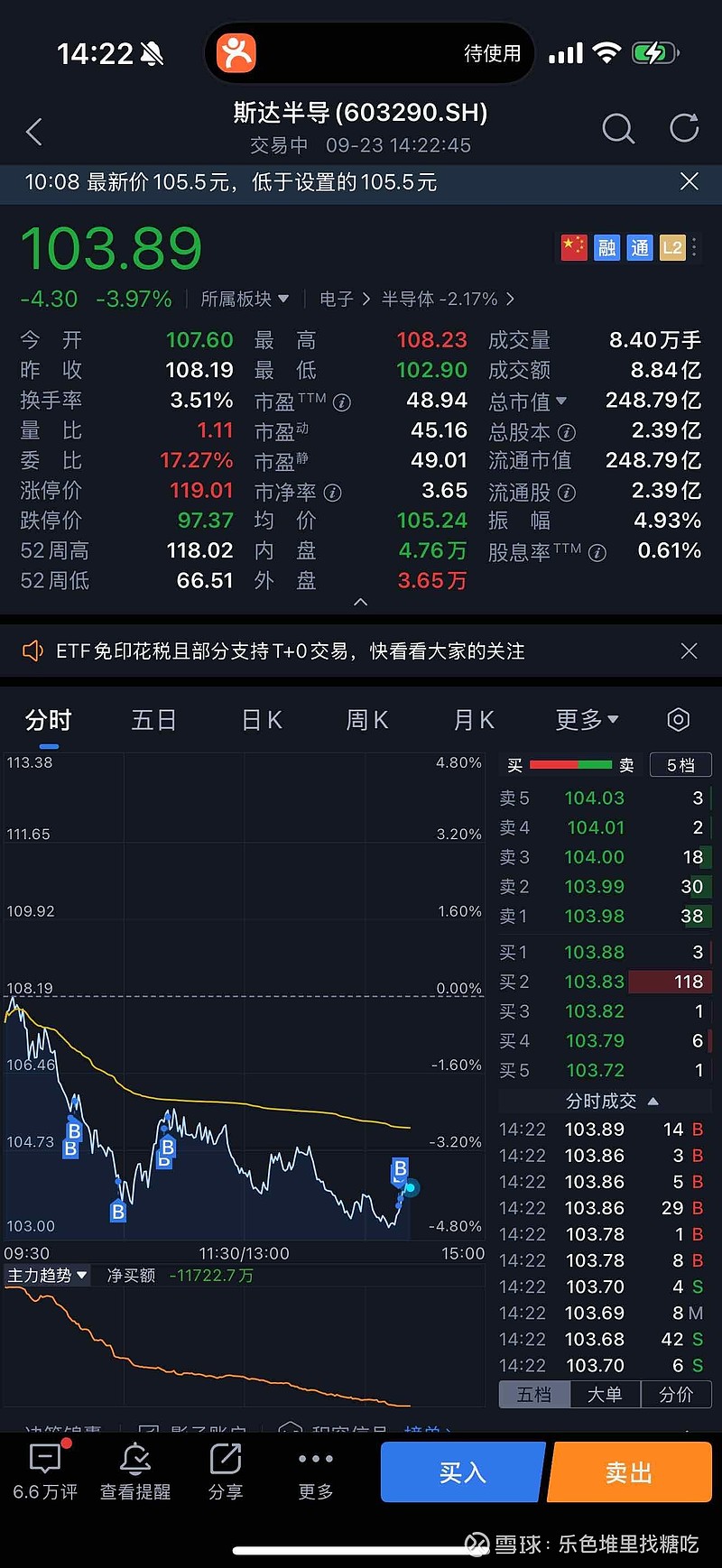Screen dimensions: 722x1568
Task: Refresh the quote data
Action: [684, 129]
